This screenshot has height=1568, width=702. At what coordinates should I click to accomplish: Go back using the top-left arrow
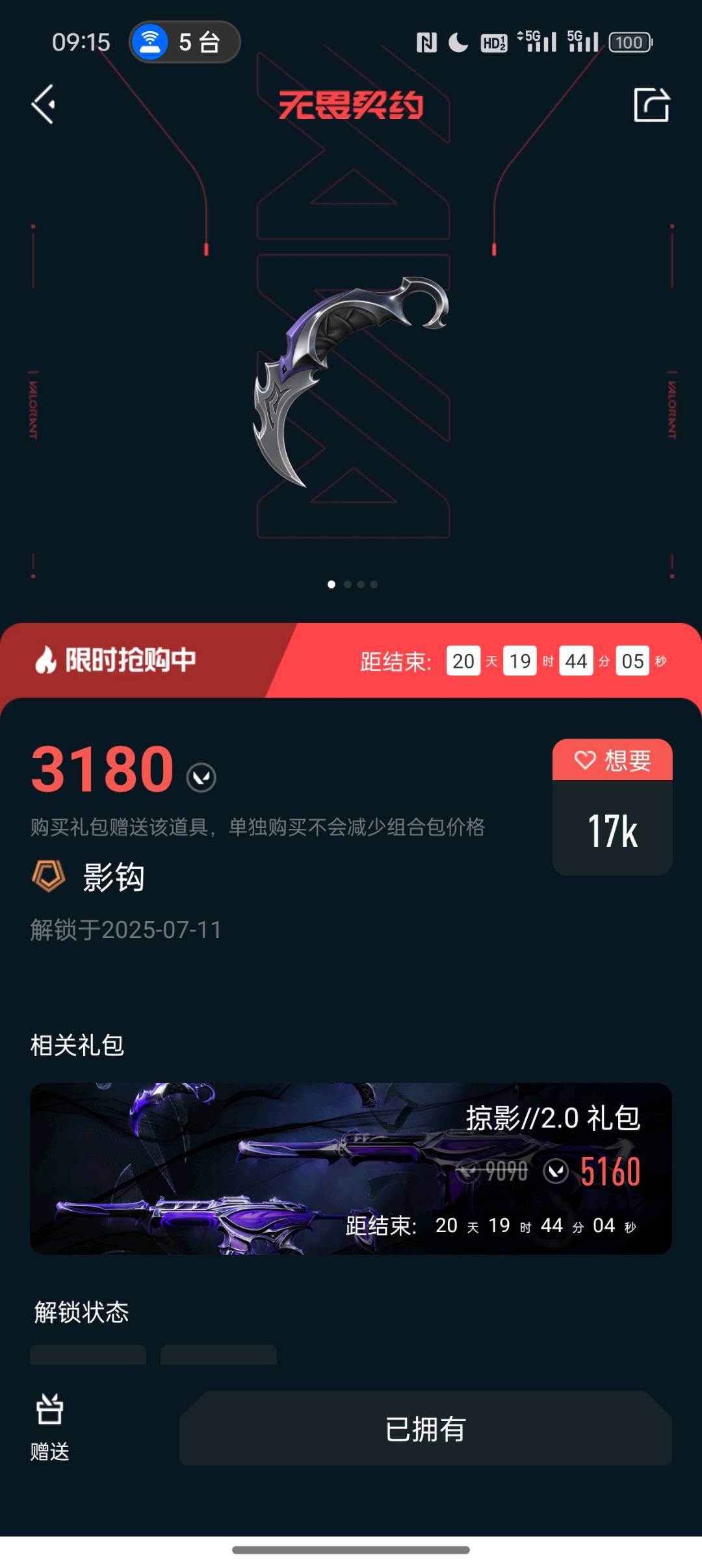[43, 104]
